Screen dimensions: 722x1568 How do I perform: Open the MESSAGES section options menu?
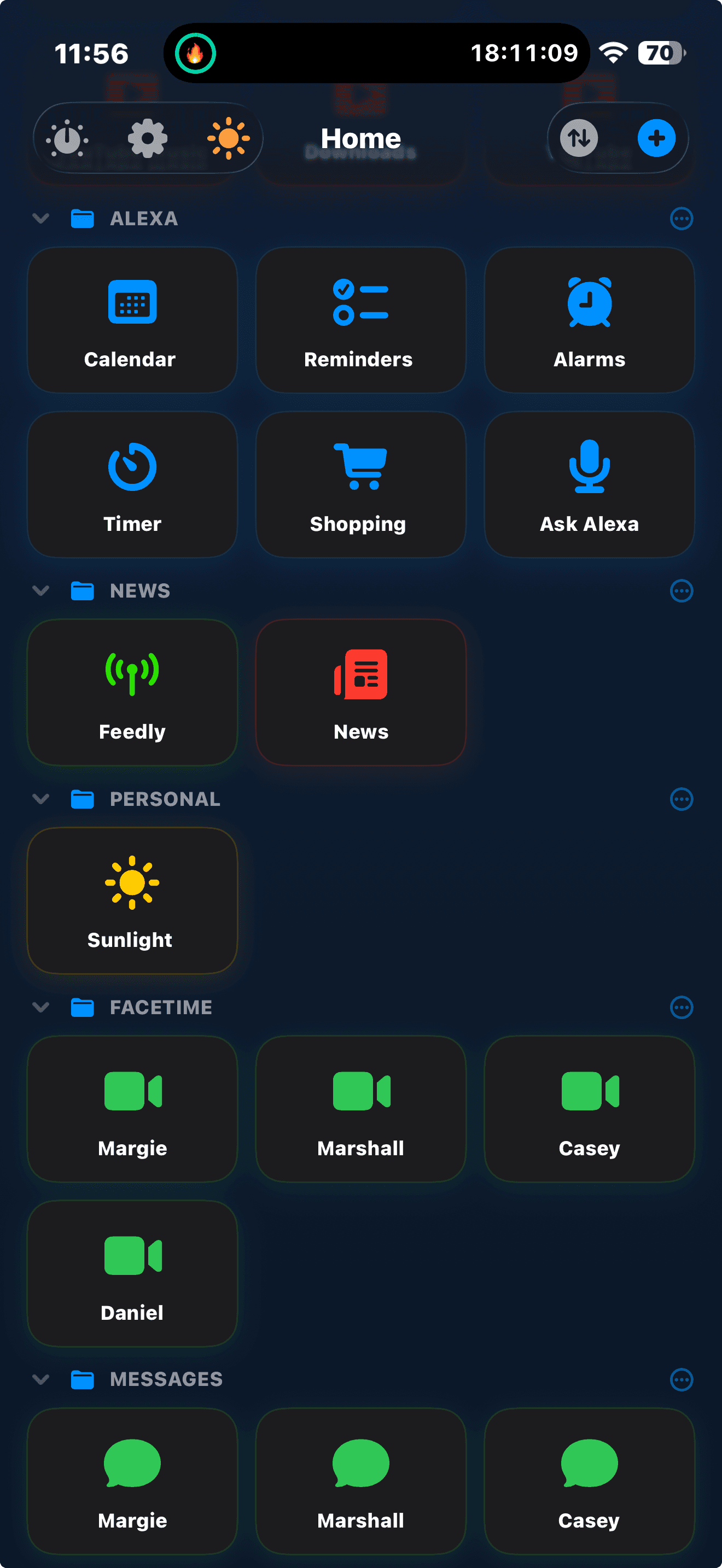(681, 1379)
